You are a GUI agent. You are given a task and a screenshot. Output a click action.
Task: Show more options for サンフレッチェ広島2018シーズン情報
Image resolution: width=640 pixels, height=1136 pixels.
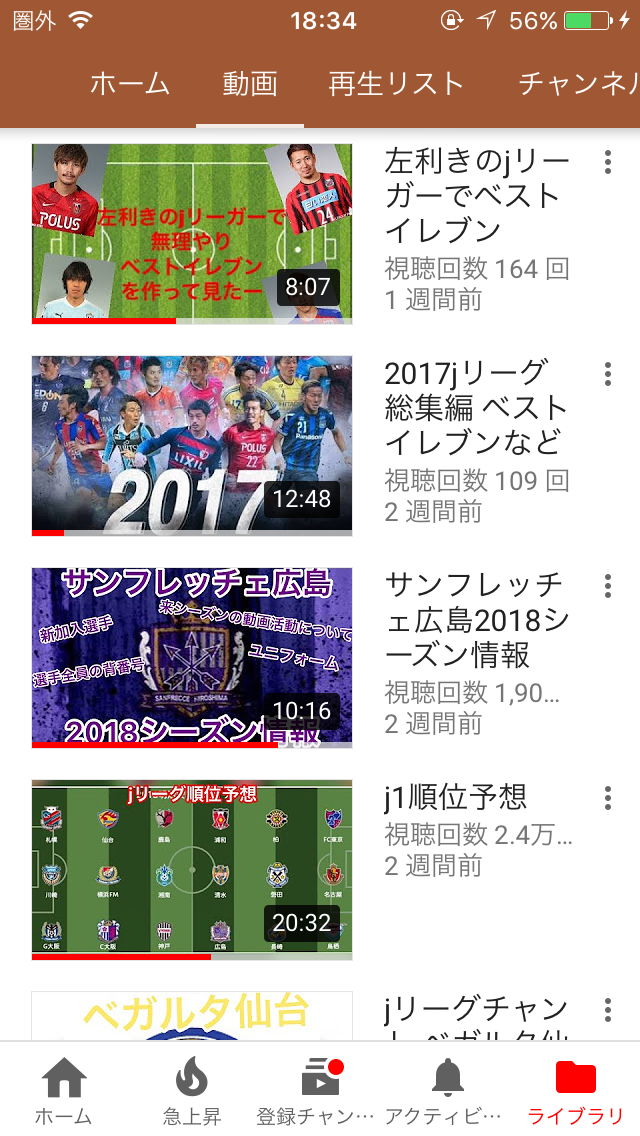607,586
